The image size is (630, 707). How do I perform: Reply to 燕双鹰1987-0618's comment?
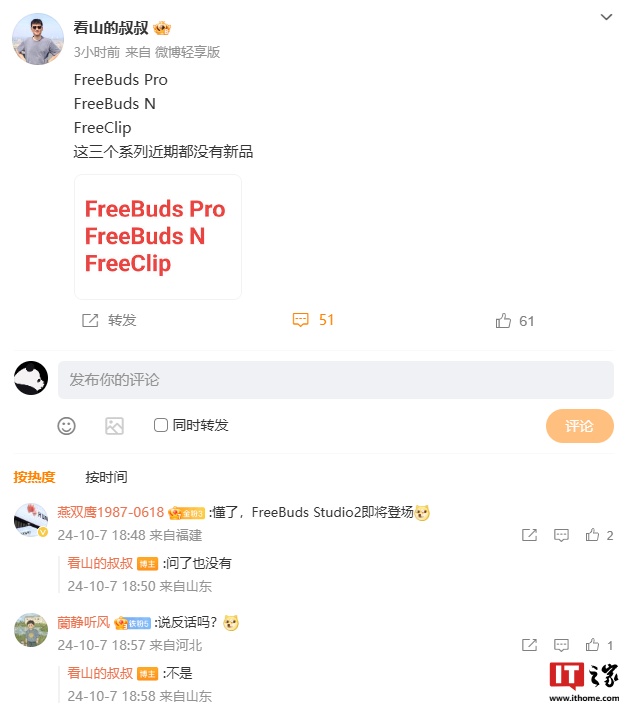point(562,535)
